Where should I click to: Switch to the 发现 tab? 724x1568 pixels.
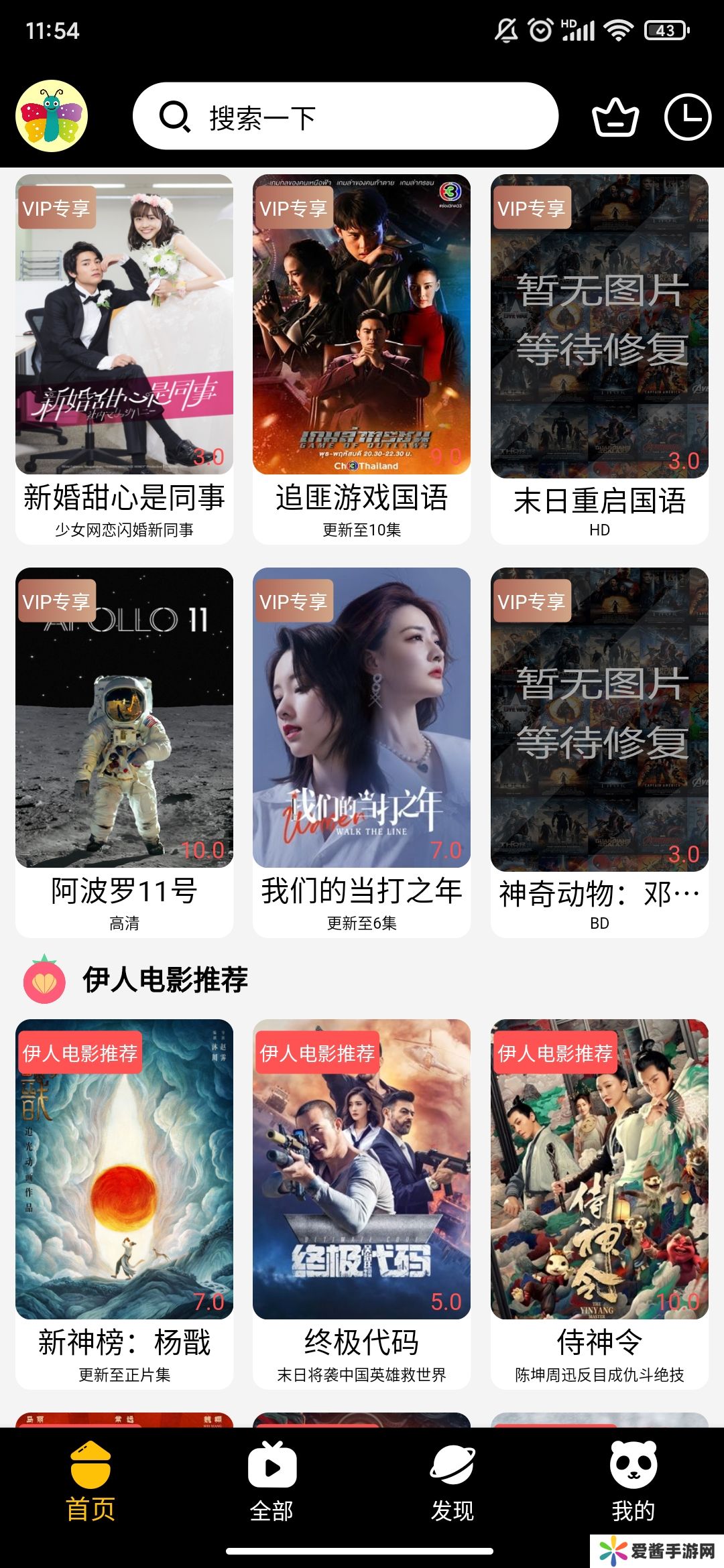[x=452, y=1481]
